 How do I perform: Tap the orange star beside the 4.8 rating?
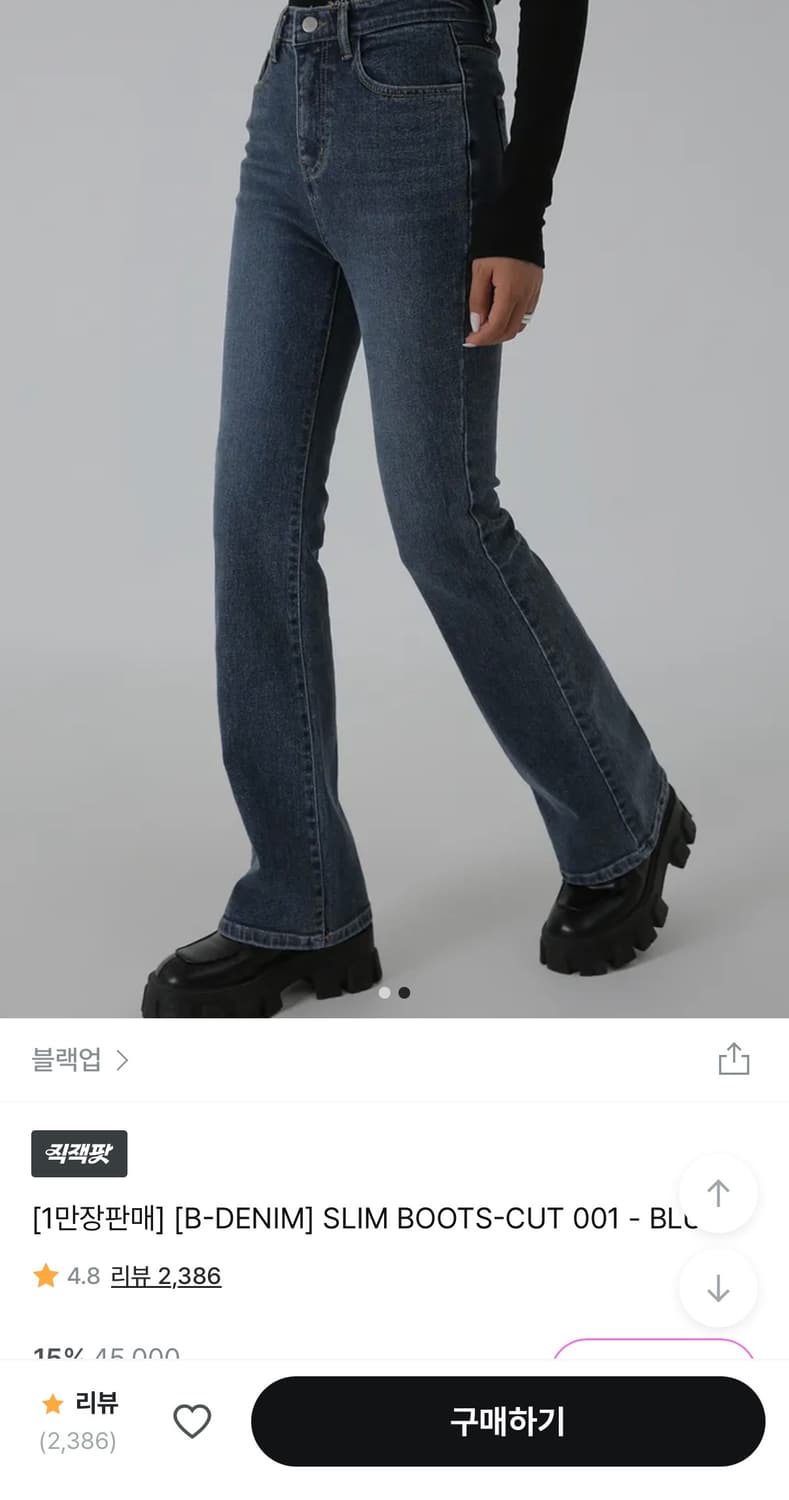[x=45, y=1277]
